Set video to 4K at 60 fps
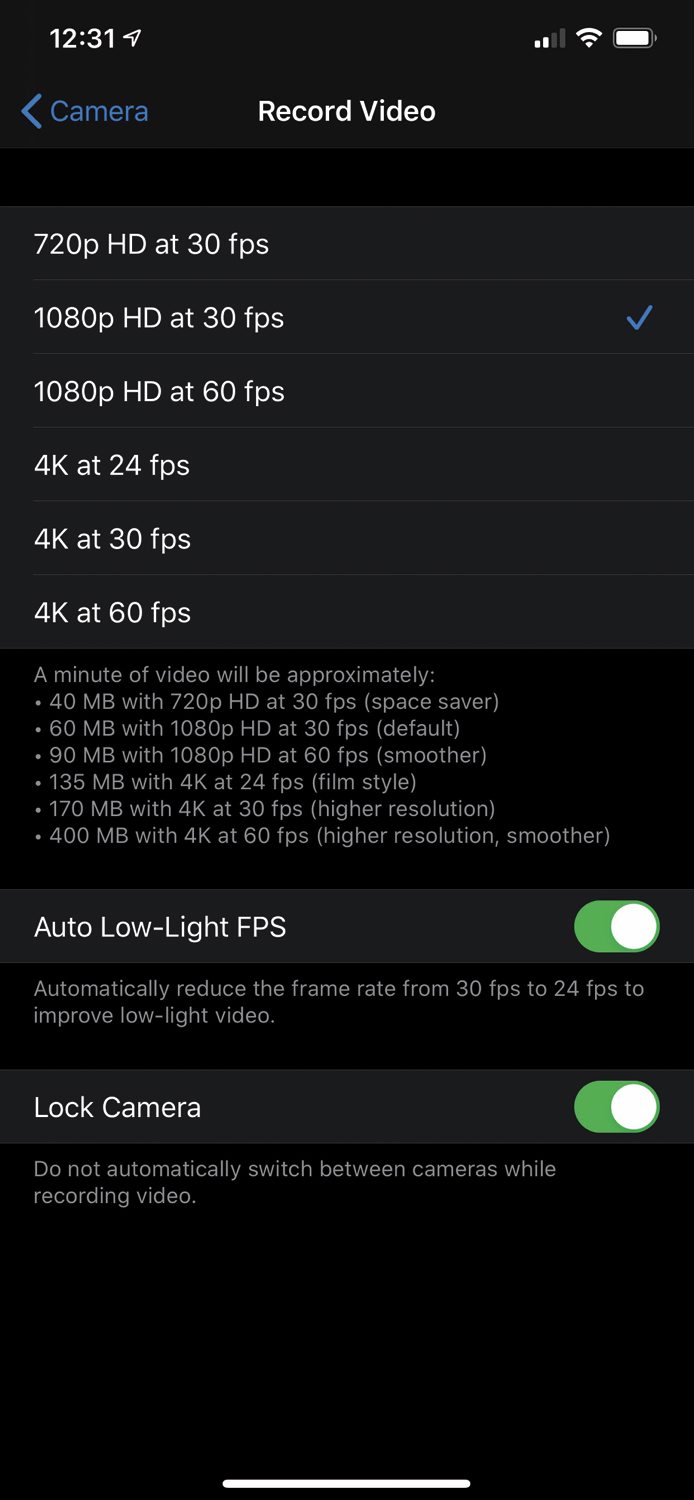The width and height of the screenshot is (694, 1500). [x=347, y=612]
